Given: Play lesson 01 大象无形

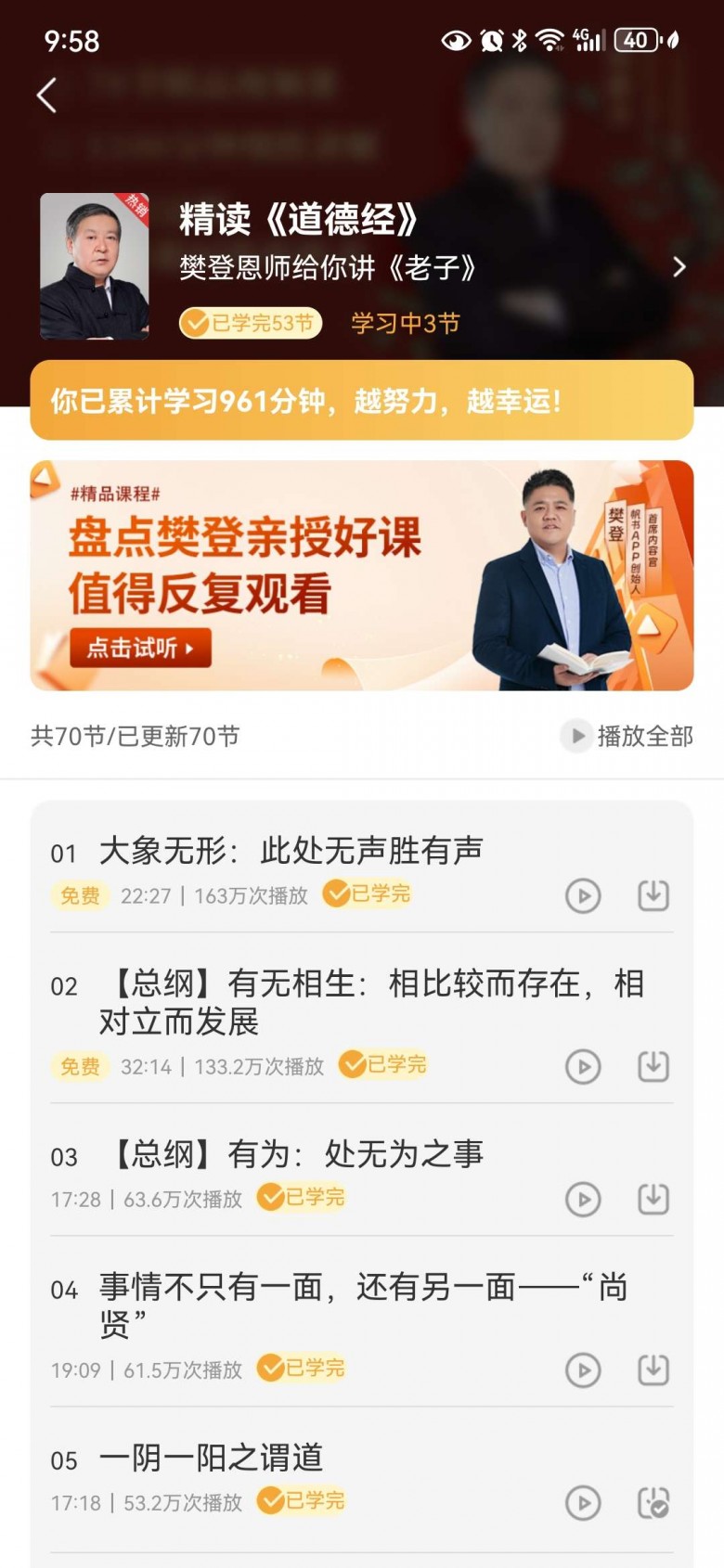Looking at the screenshot, I should 583,895.
